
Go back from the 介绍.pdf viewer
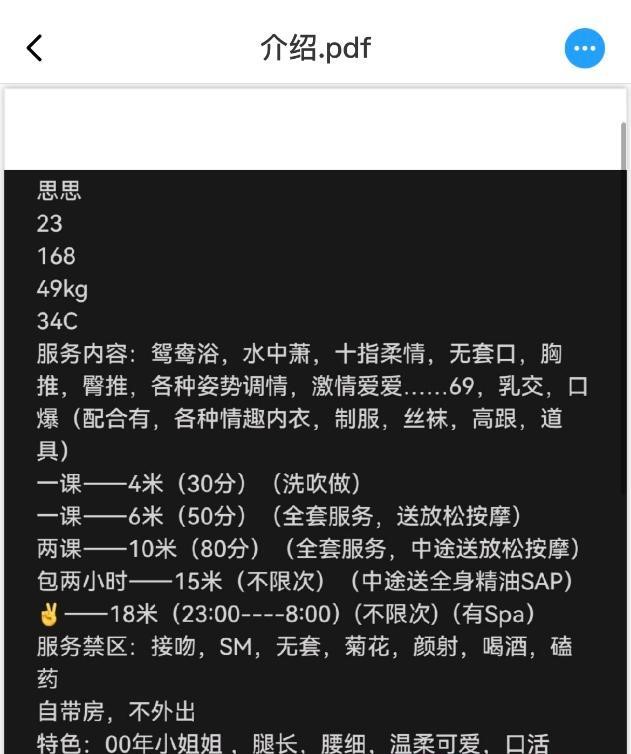35,48
